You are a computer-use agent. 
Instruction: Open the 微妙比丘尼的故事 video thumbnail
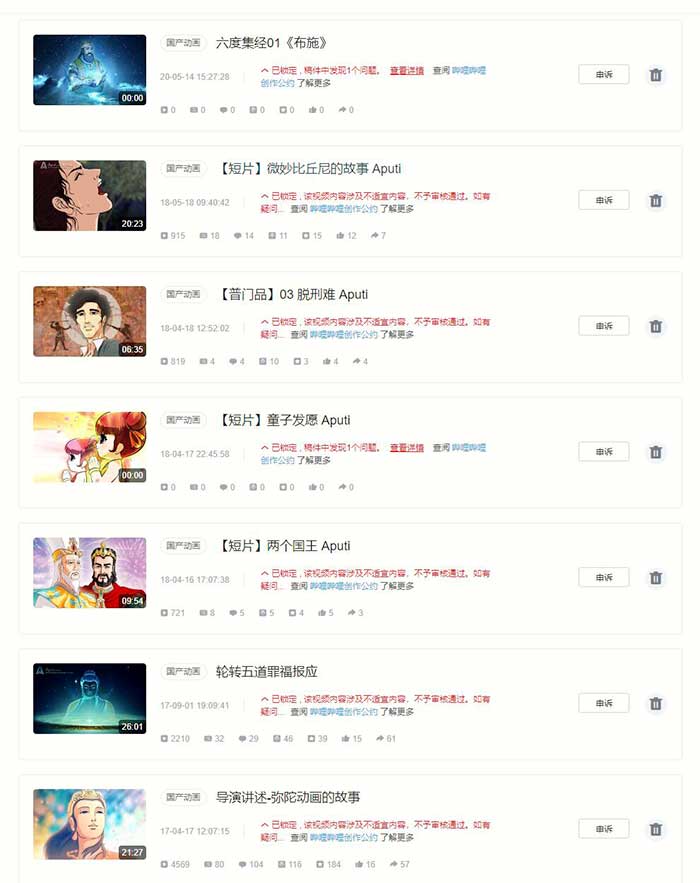(x=89, y=196)
